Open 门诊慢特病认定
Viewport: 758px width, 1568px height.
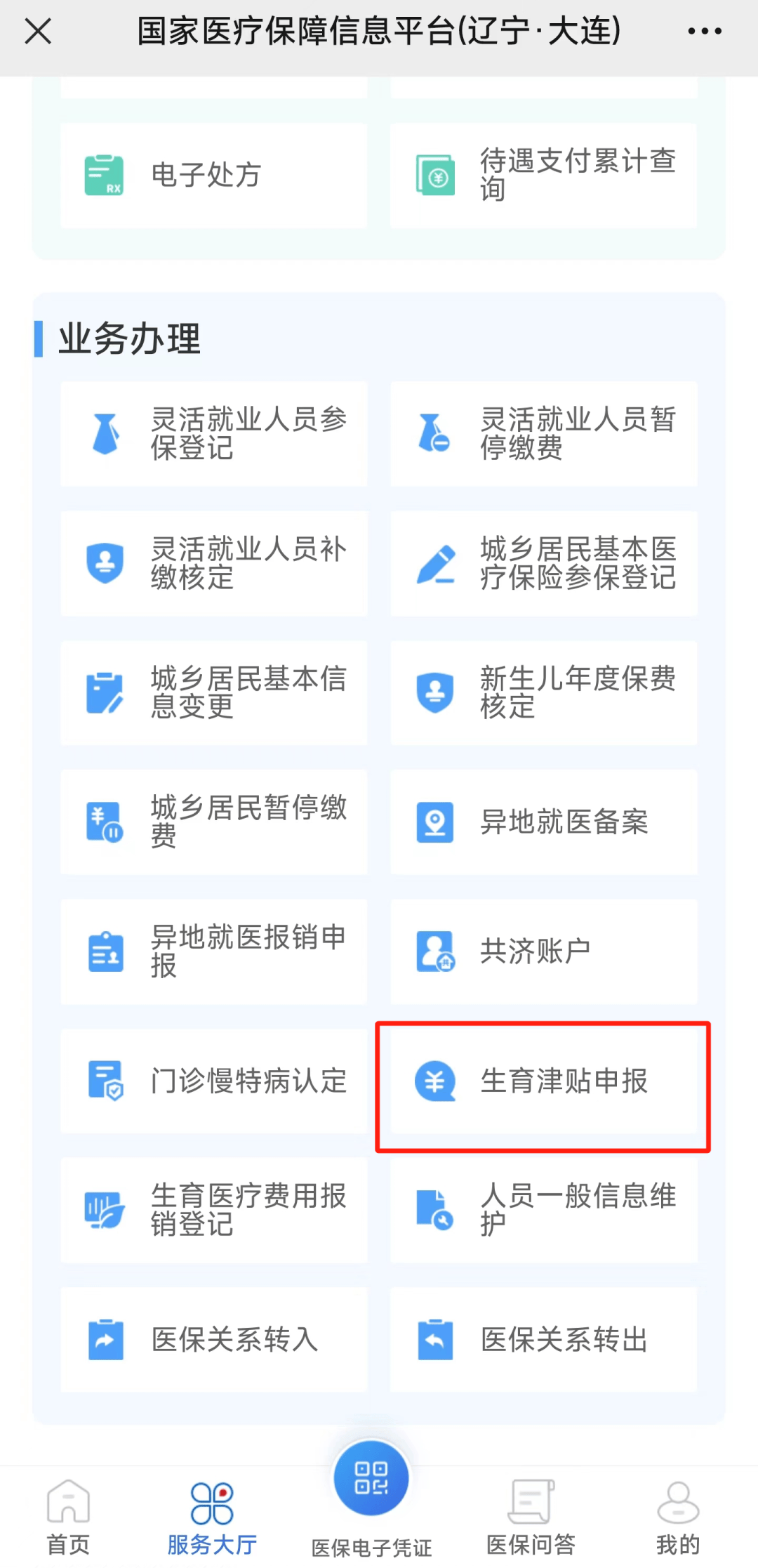click(x=213, y=1081)
